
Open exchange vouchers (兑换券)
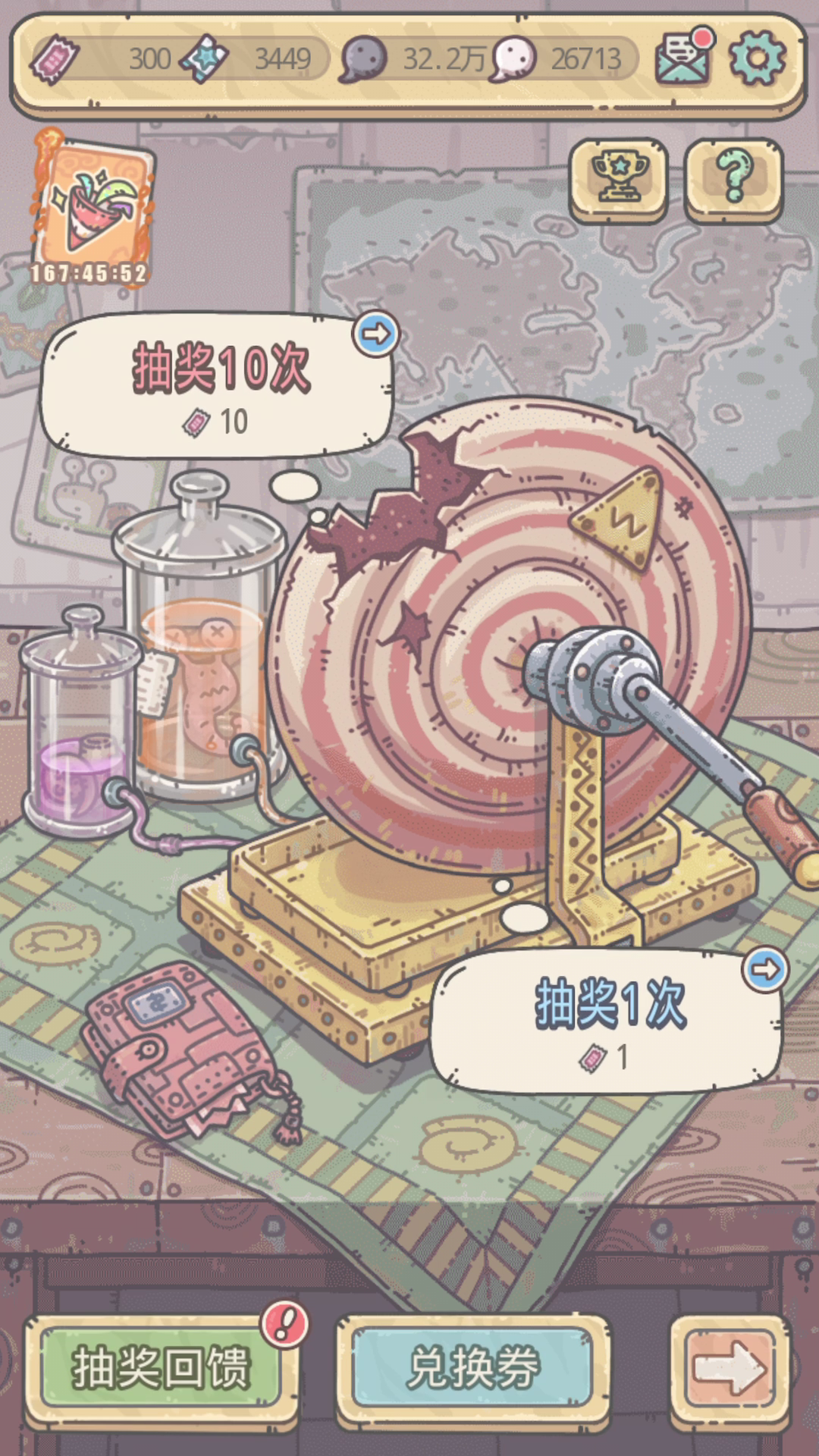[472, 1369]
